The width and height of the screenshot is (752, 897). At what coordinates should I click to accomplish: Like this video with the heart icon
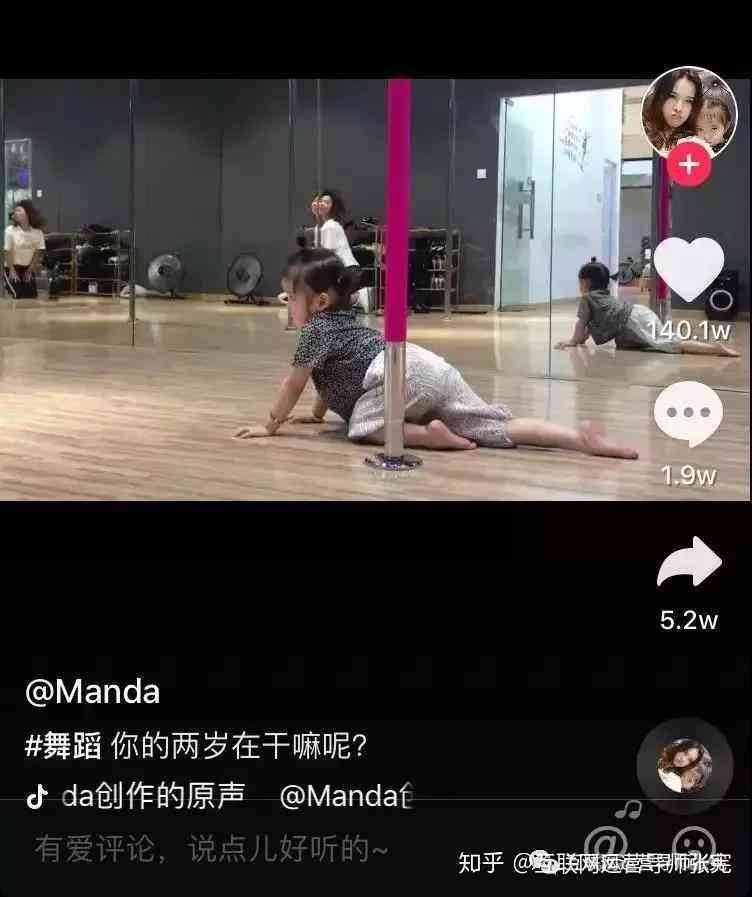click(688, 268)
